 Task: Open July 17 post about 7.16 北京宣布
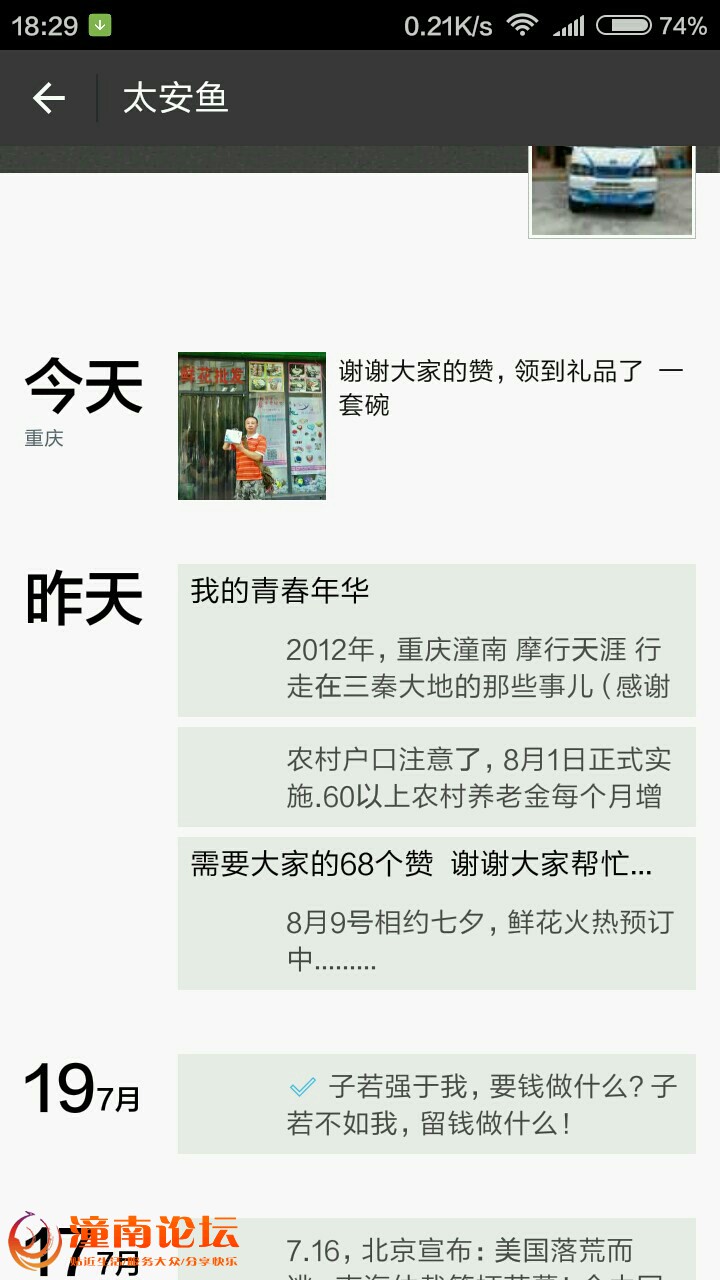[x=436, y=1250]
